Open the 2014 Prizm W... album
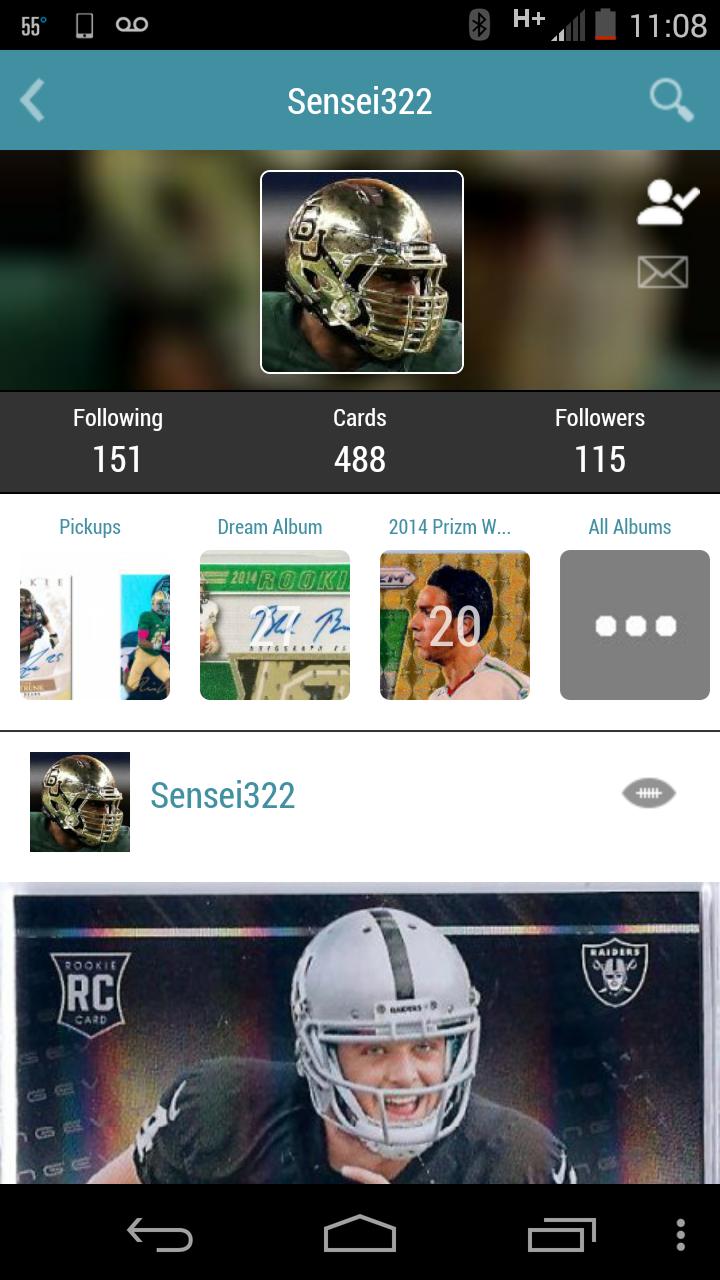 [x=454, y=624]
